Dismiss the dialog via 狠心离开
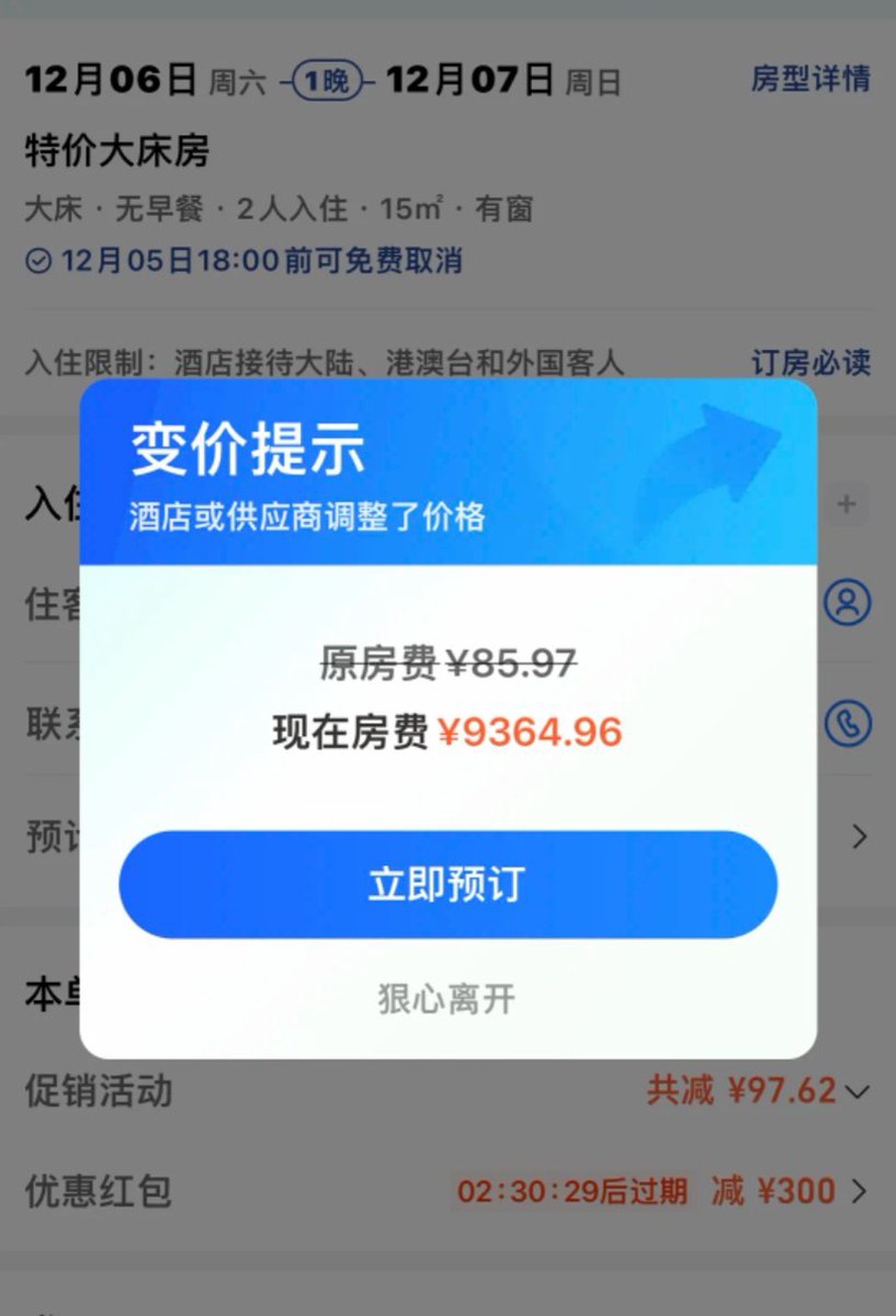This screenshot has height=1316, width=896. click(x=447, y=998)
